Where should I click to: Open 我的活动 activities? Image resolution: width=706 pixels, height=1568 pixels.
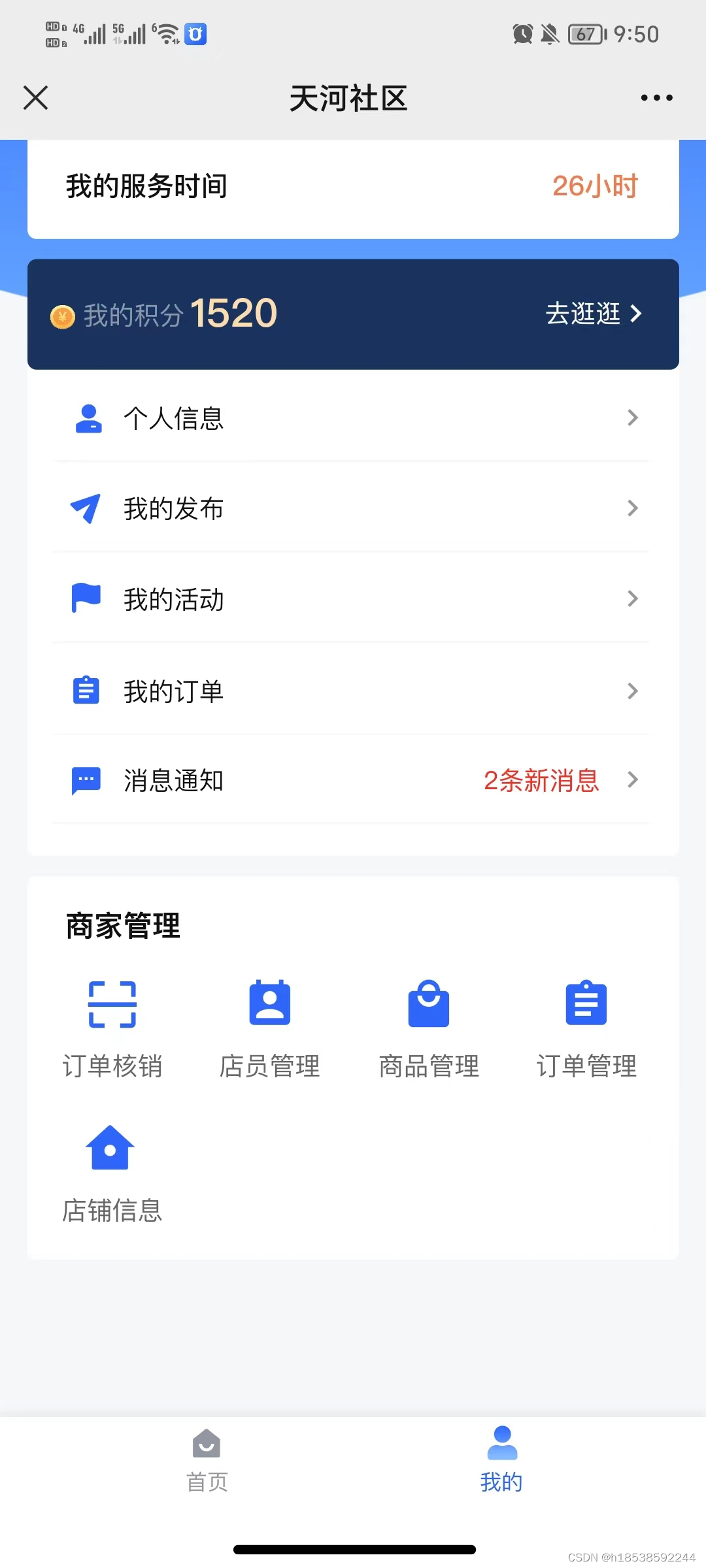pyautogui.click(x=353, y=599)
